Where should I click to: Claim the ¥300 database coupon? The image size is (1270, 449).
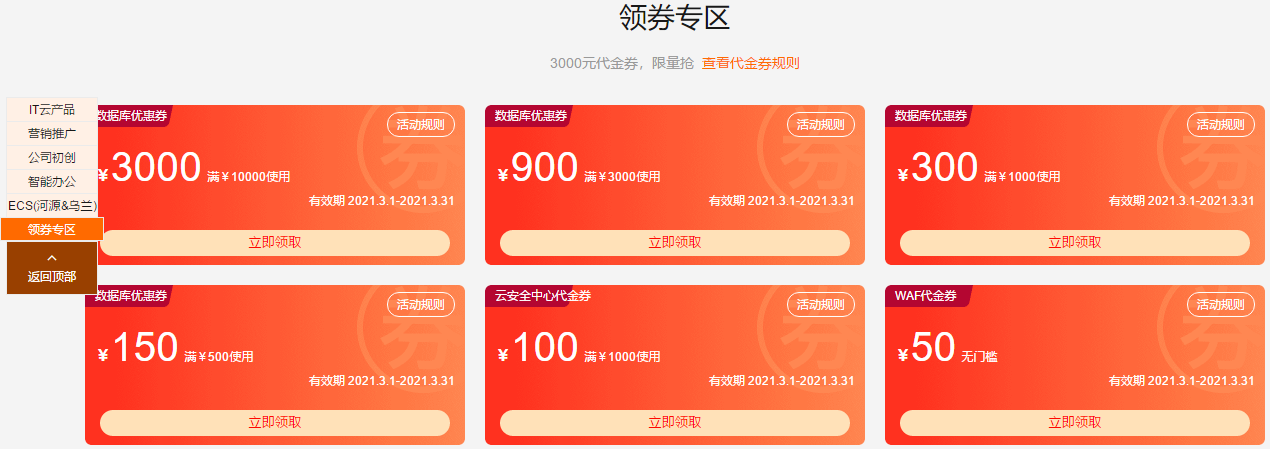[x=1075, y=242]
